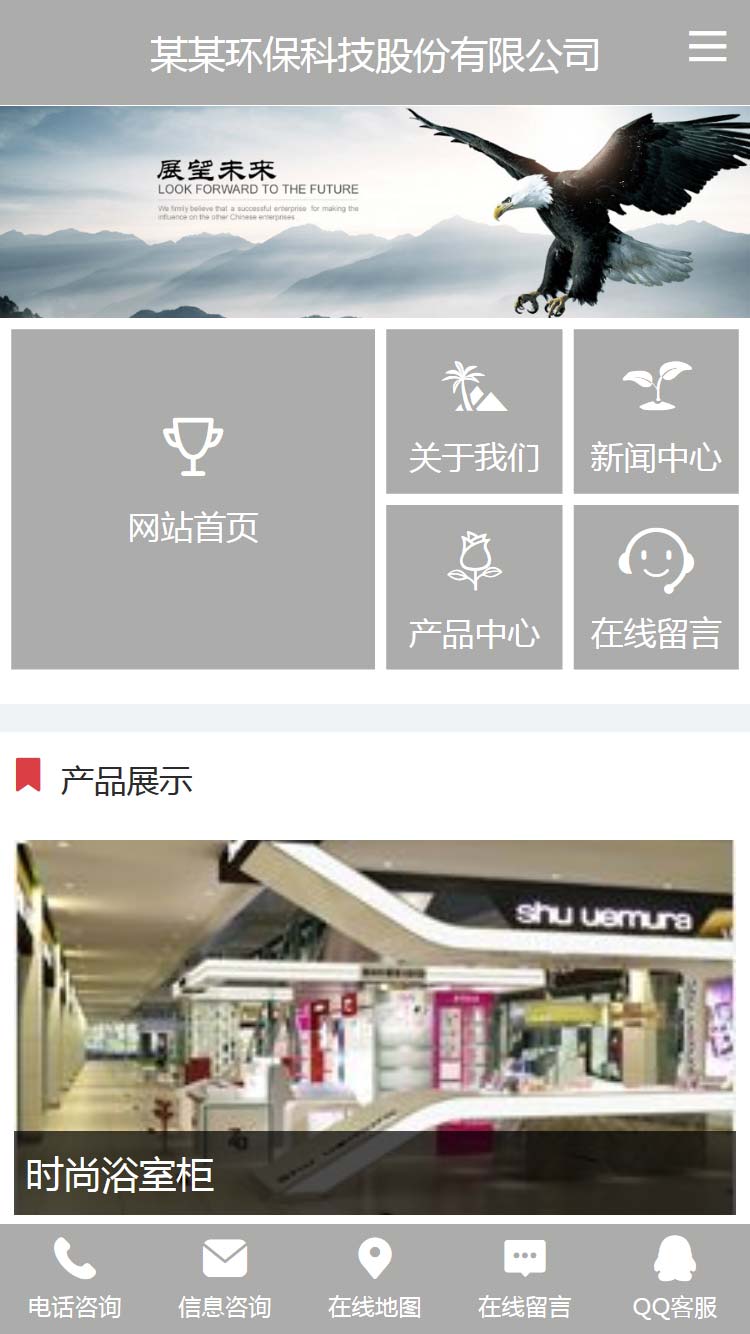Open 在线留言 tile with headset icon

656,587
